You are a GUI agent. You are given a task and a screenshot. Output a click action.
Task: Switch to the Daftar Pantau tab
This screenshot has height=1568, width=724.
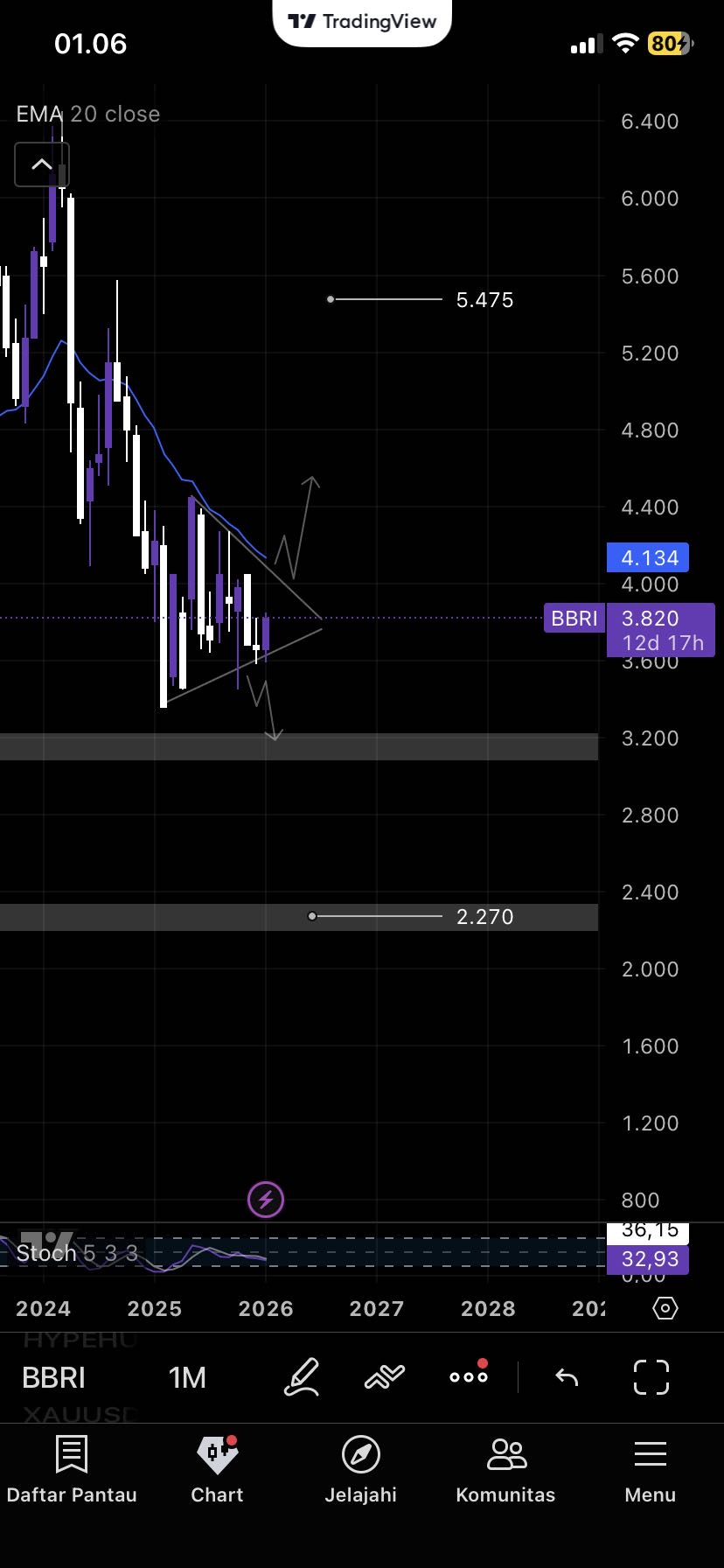(x=72, y=1472)
